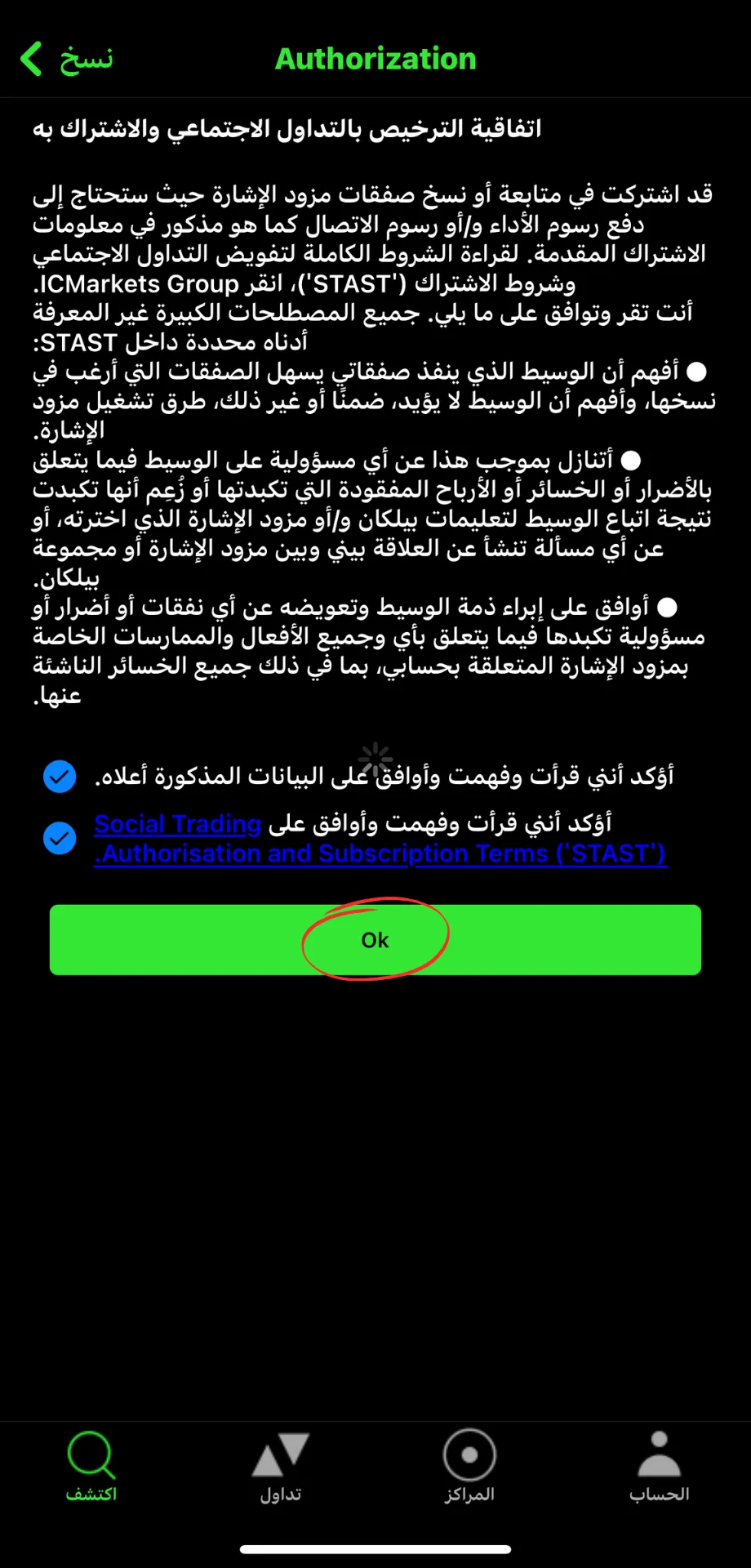Image resolution: width=751 pixels, height=1568 pixels.
Task: Open the Social Trading Authorisation and Subscription Terms link
Action: tap(380, 839)
